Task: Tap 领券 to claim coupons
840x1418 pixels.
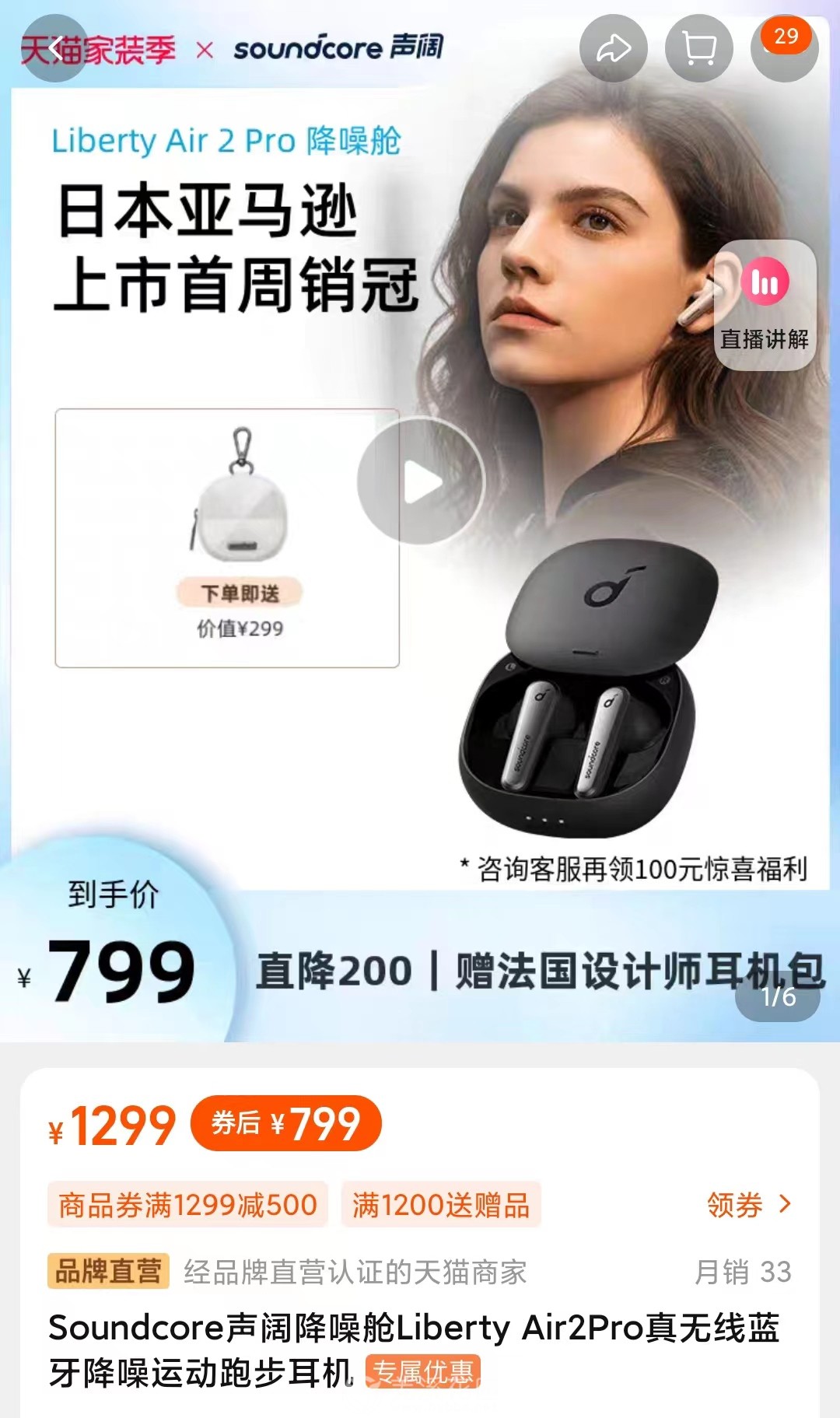Action: click(x=748, y=1204)
